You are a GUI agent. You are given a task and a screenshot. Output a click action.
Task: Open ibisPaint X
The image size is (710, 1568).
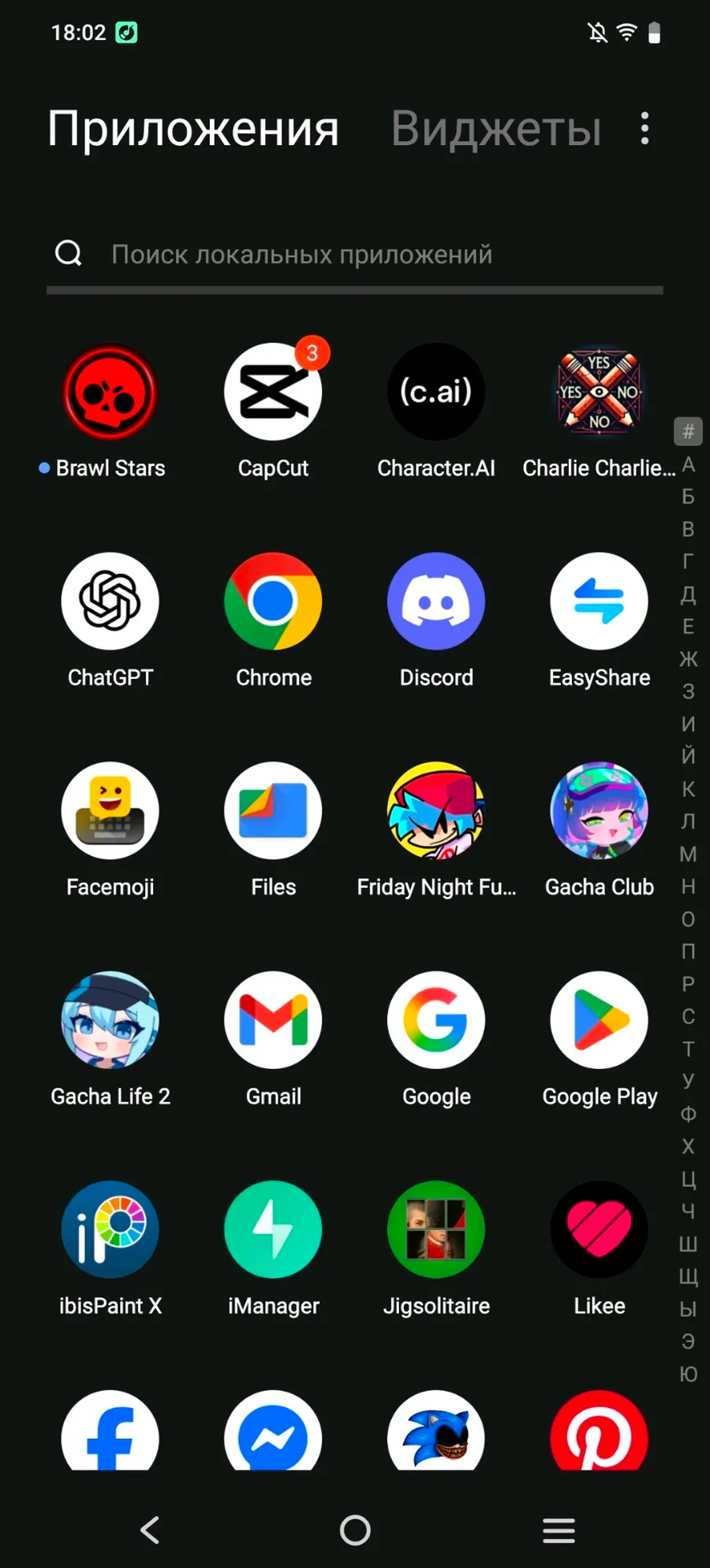110,1230
